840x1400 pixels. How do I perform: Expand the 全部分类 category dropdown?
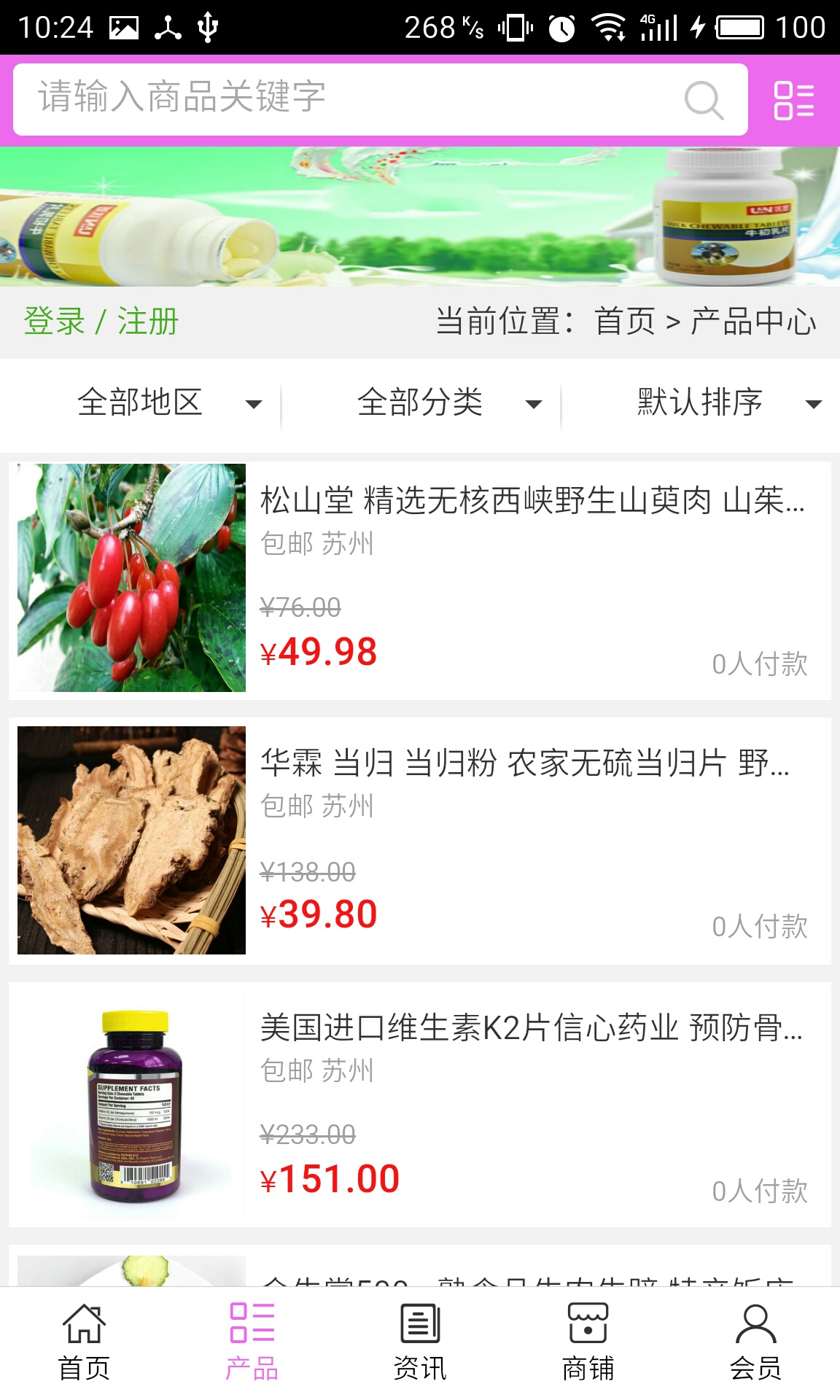pyautogui.click(x=448, y=403)
